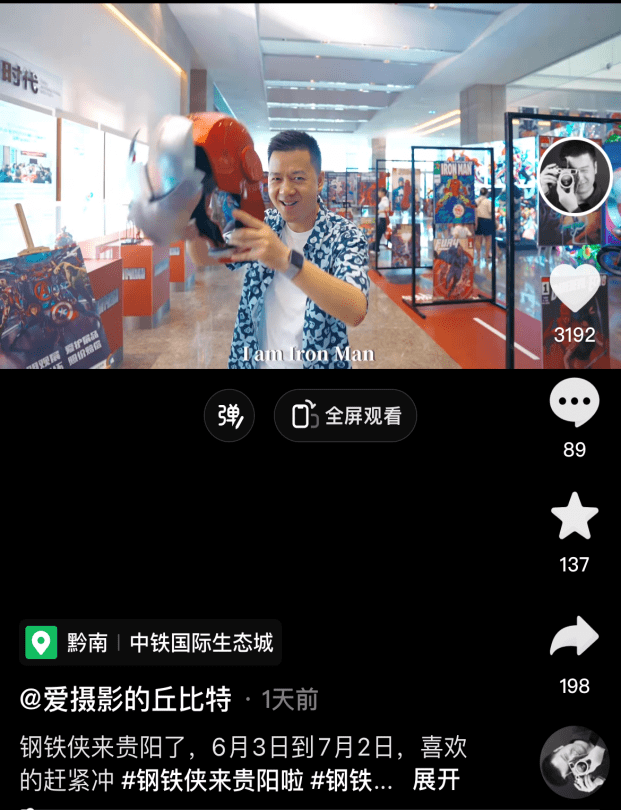
Task: Expand the caption with 展开
Action: click(x=436, y=779)
